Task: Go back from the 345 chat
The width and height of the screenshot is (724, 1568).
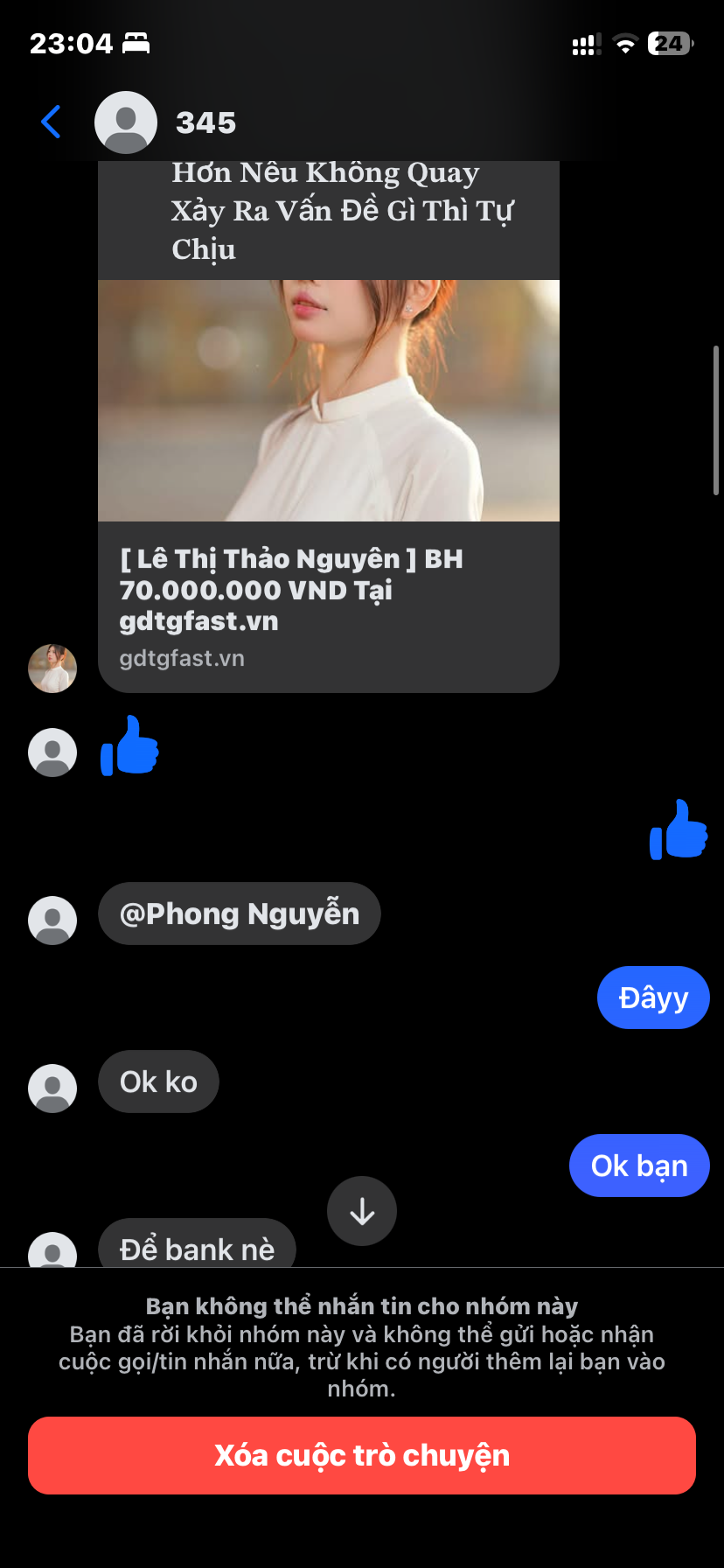Action: (x=52, y=122)
